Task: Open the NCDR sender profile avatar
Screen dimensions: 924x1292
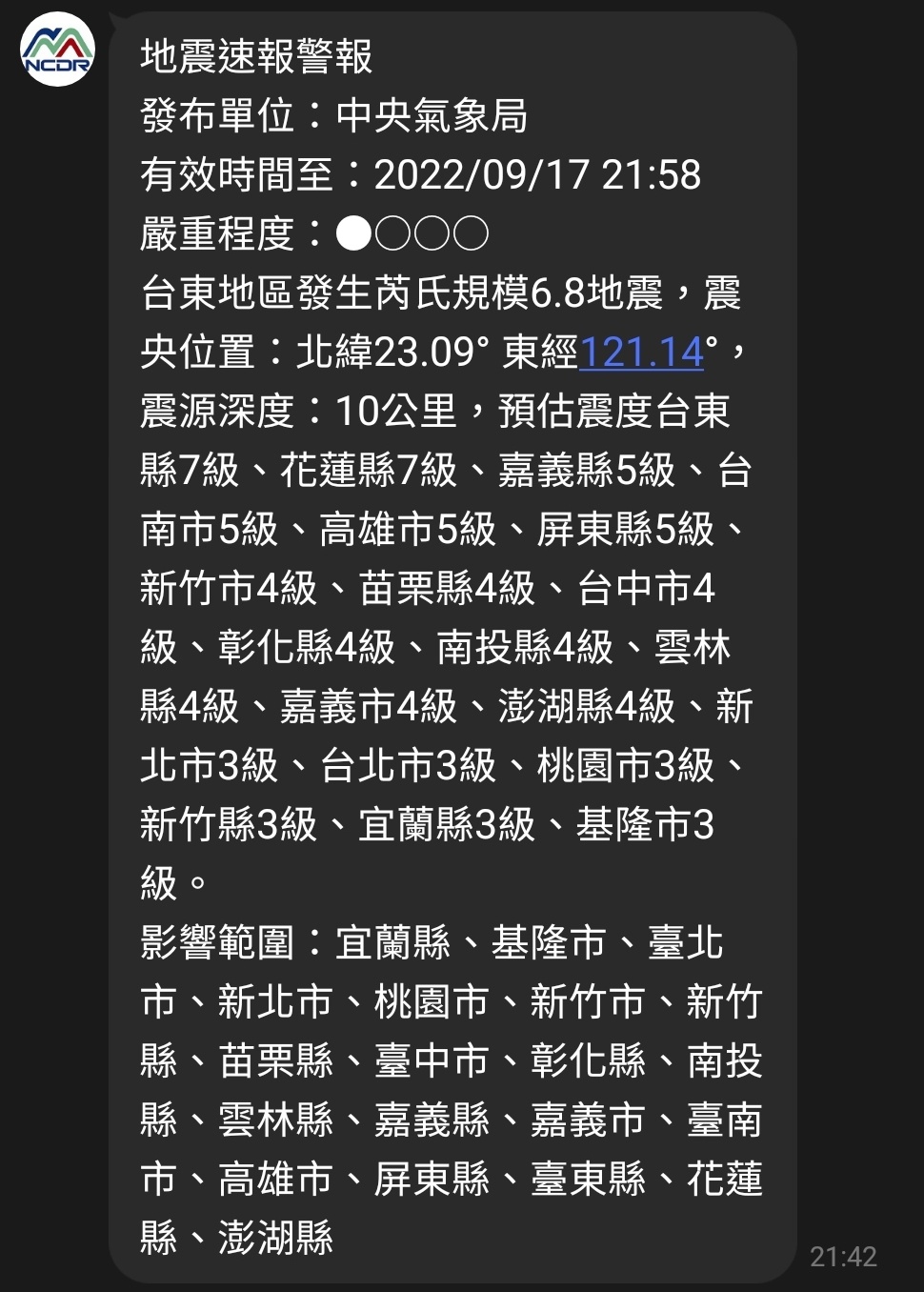Action: tap(58, 50)
